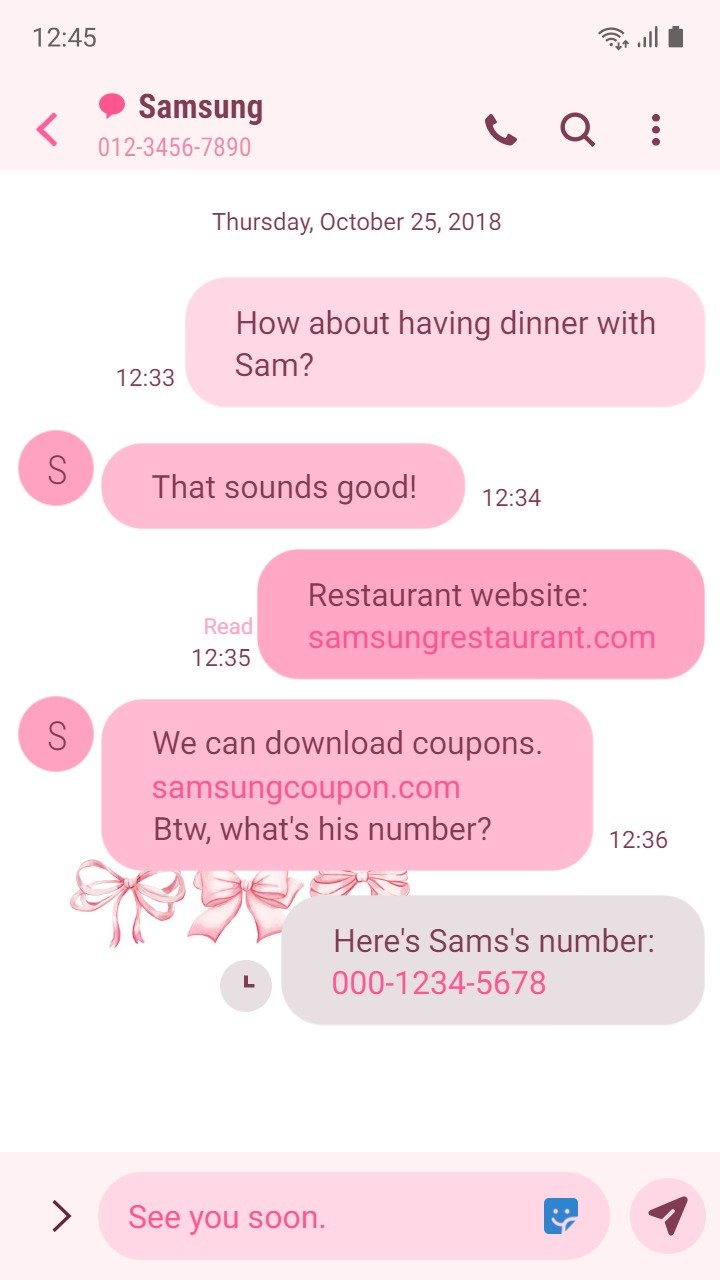The height and width of the screenshot is (1280, 720).
Task: Open the samsungrestaurant.com link
Action: 481,637
